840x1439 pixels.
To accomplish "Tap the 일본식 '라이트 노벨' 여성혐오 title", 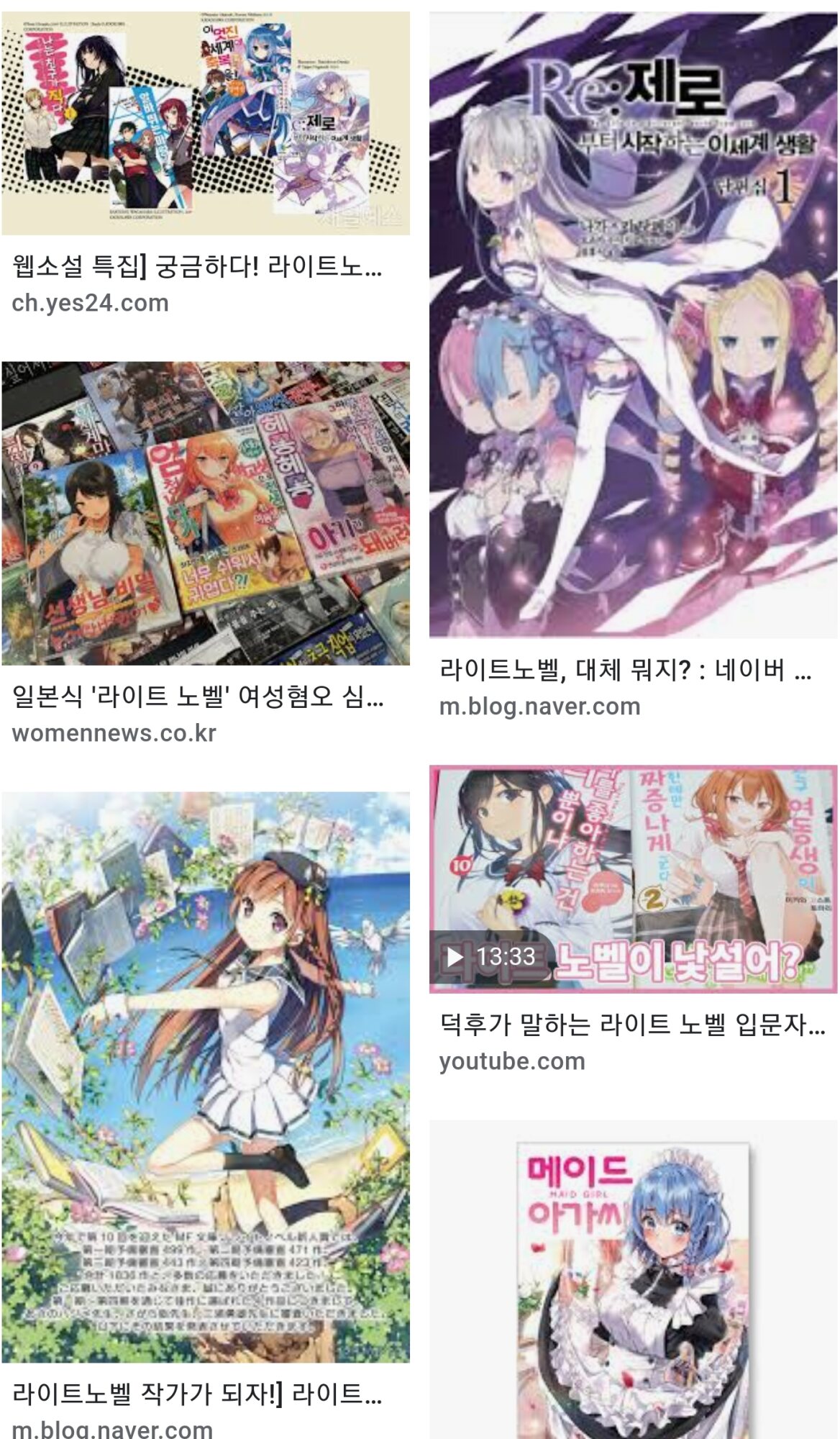I will pyautogui.click(x=198, y=696).
